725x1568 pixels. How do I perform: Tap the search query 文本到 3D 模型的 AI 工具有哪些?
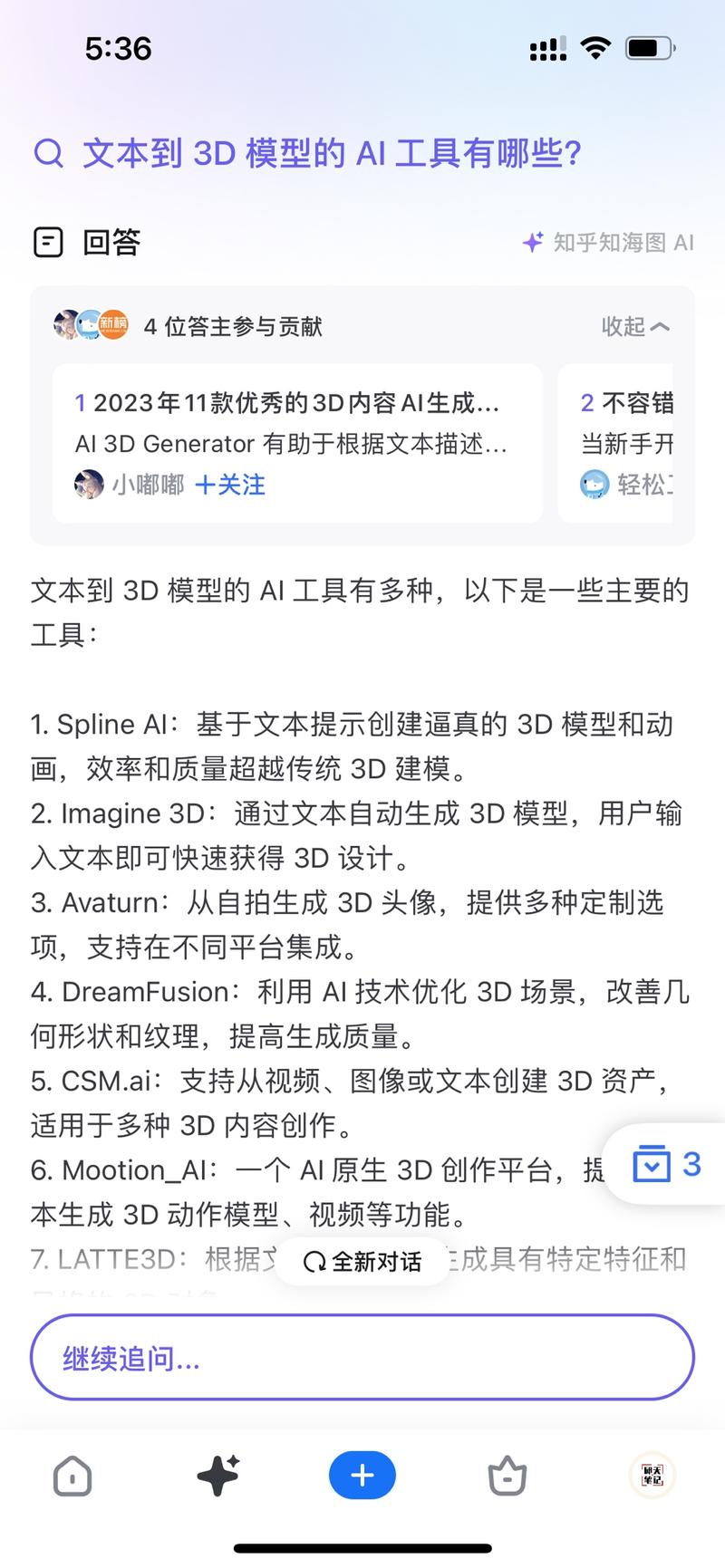(x=331, y=154)
